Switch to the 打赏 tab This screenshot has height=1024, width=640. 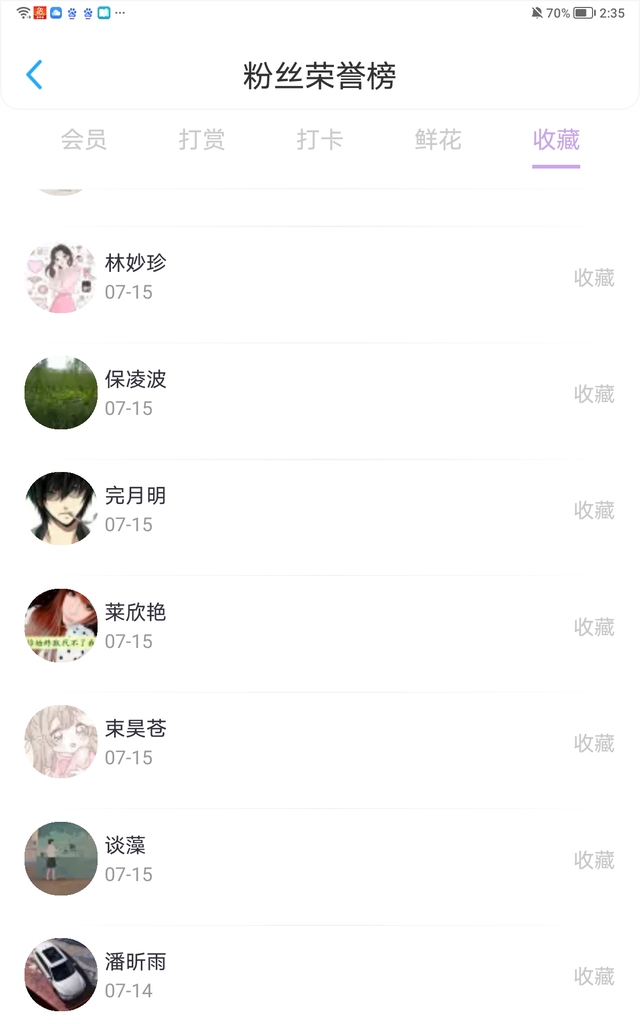202,140
